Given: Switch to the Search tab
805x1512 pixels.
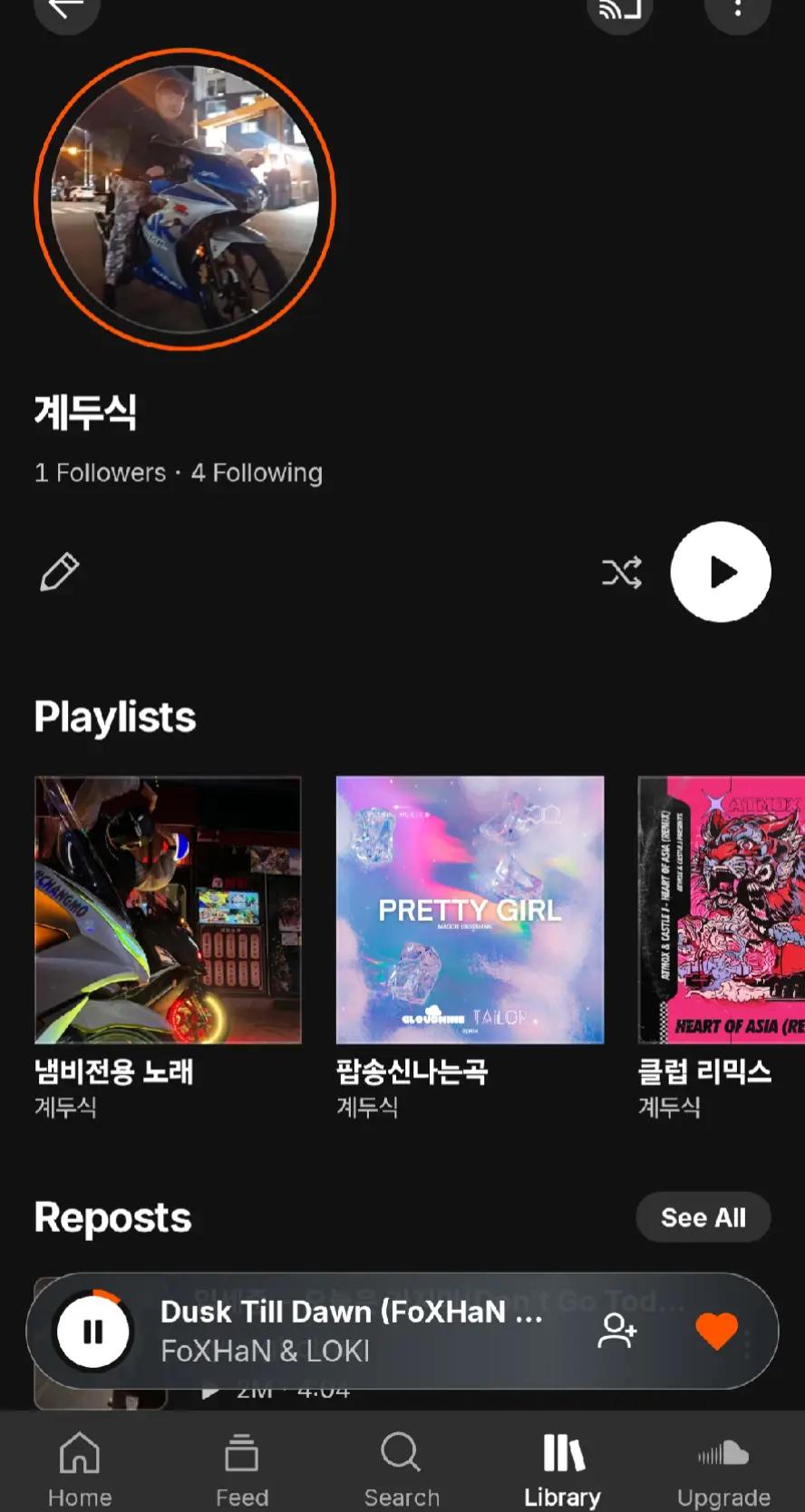Looking at the screenshot, I should [x=402, y=1468].
